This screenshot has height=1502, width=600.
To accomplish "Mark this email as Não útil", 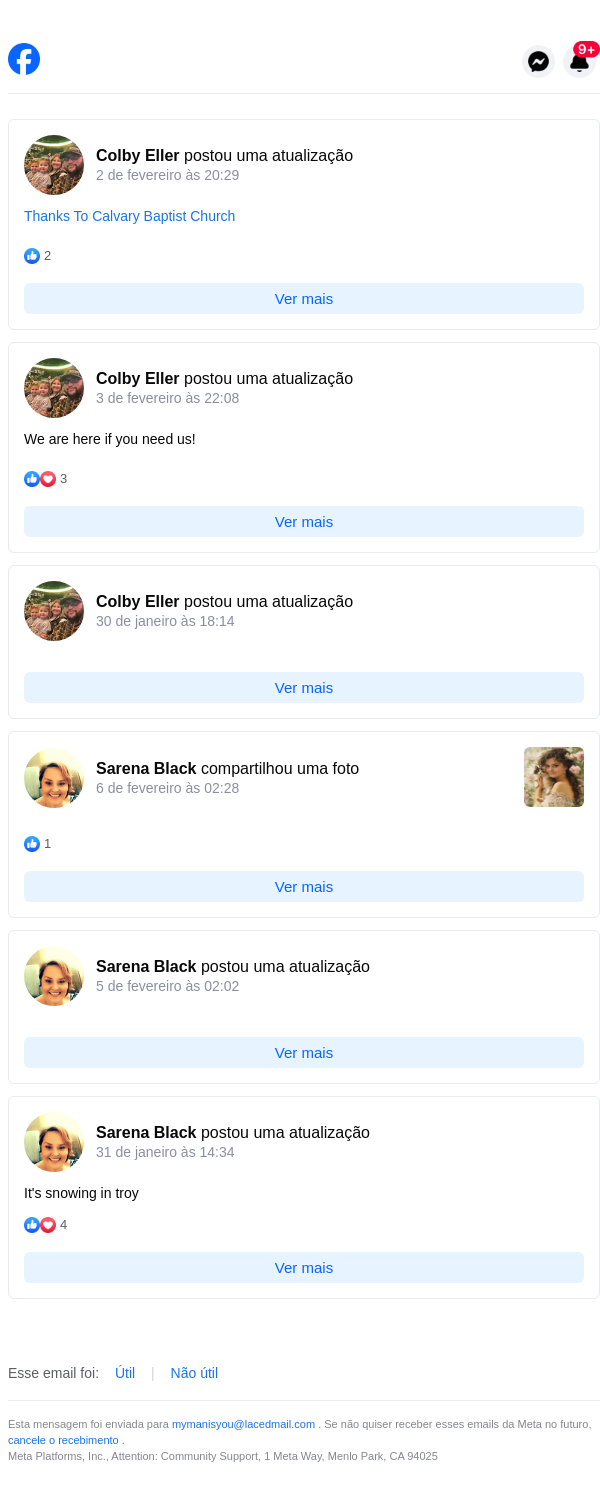I will (x=194, y=1373).
